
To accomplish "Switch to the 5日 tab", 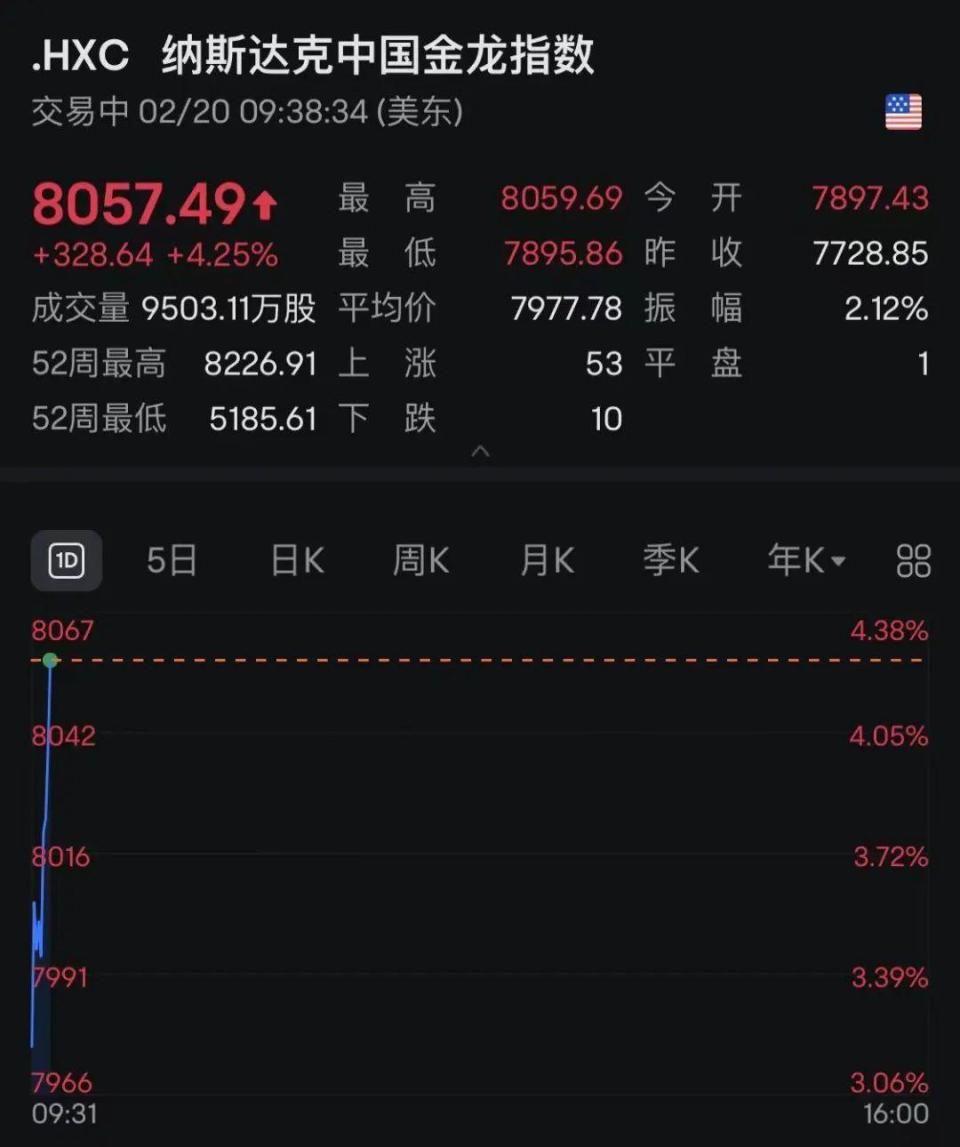I will 170,561.
